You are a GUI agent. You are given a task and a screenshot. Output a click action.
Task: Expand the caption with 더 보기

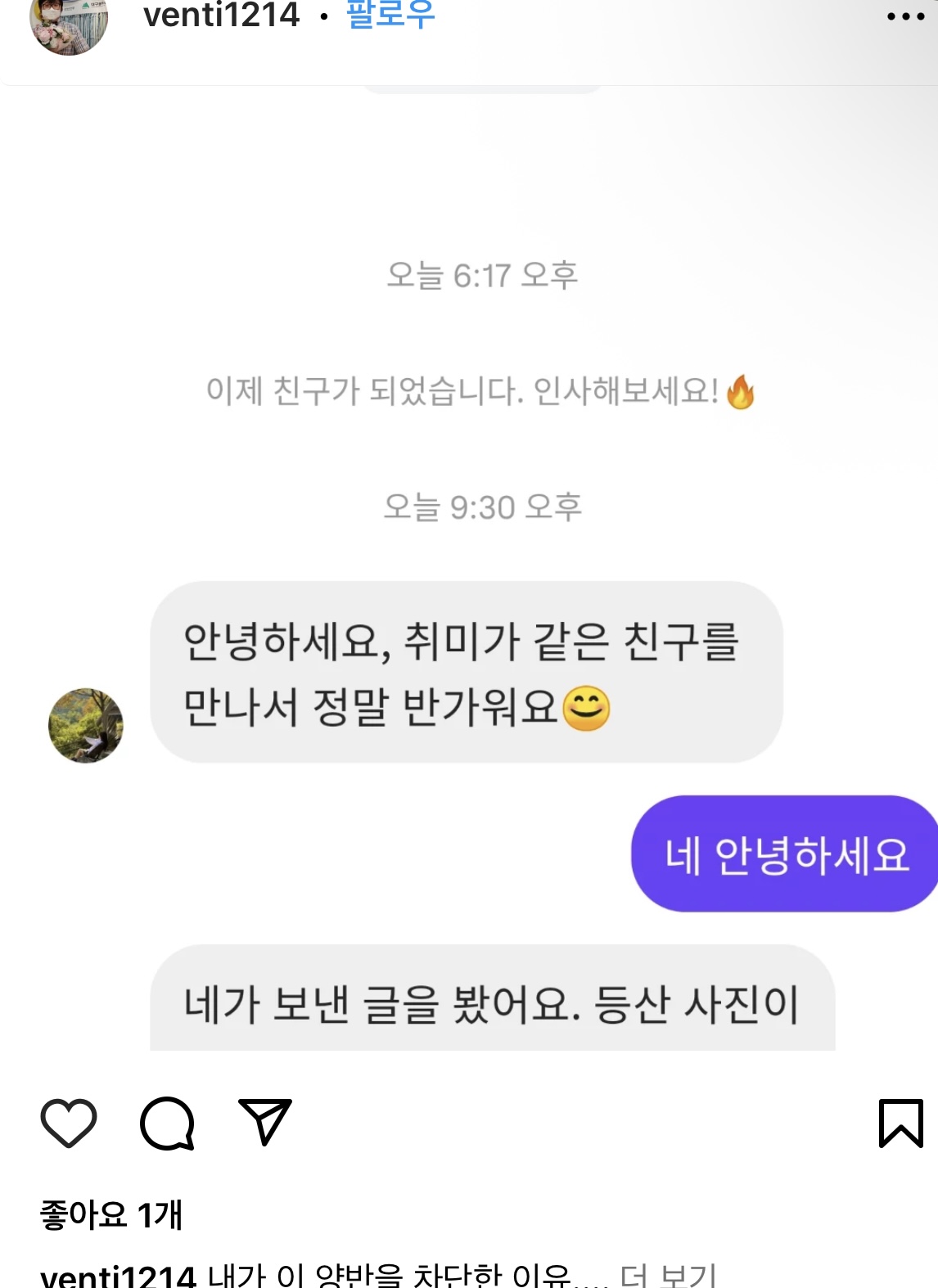(x=668, y=1275)
